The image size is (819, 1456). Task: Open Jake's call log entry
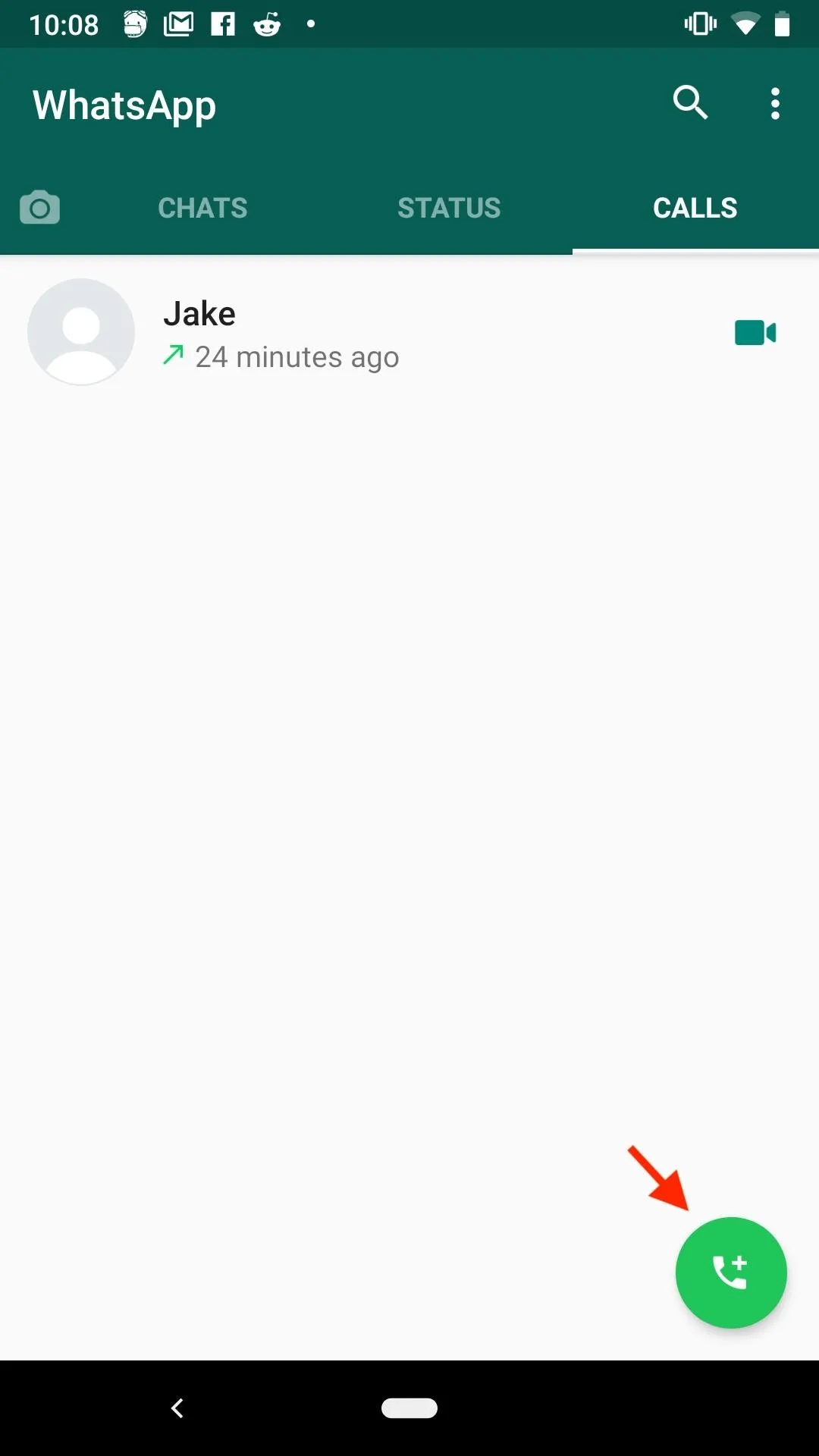(x=409, y=333)
